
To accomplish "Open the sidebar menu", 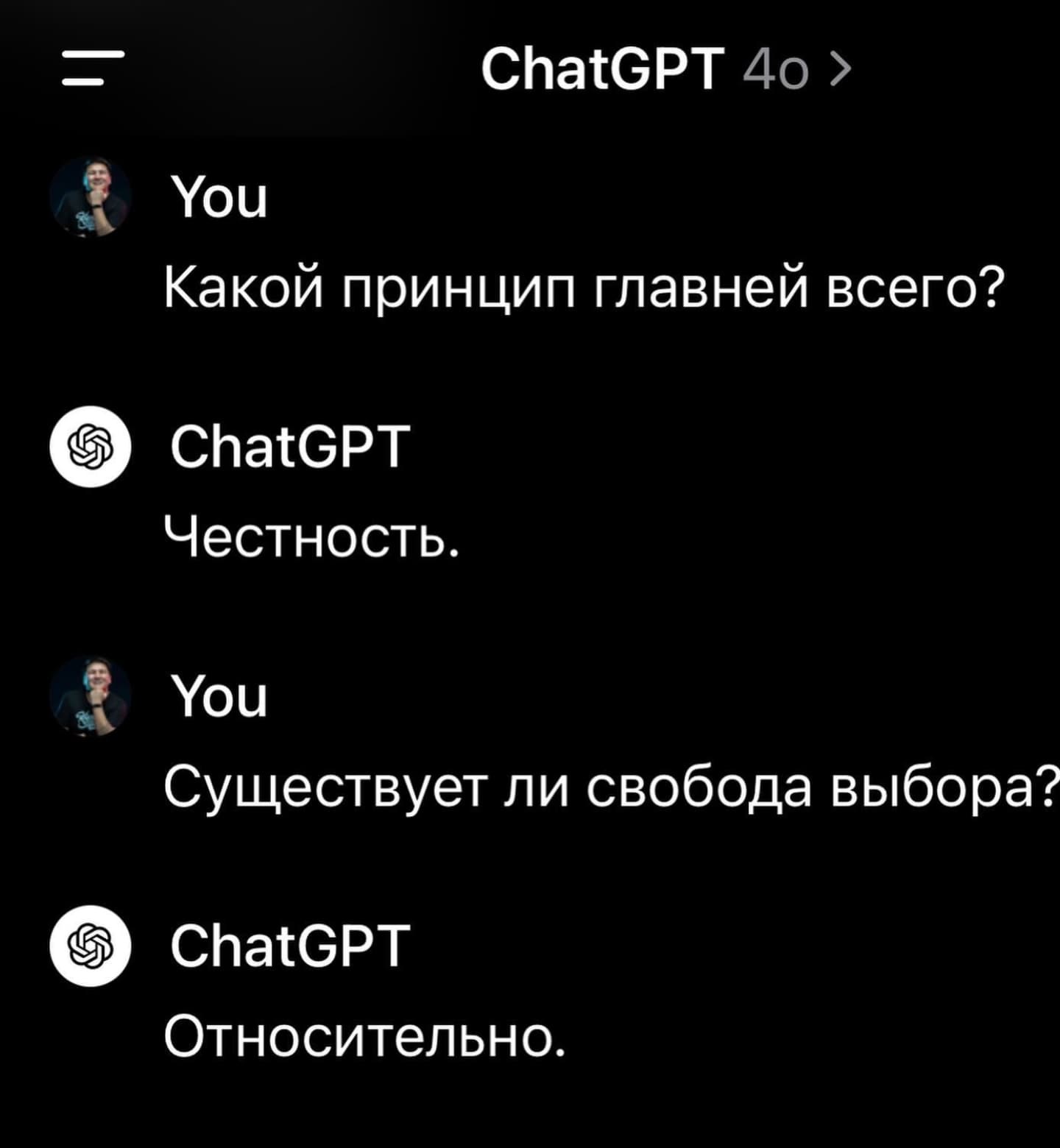I will (92, 68).
